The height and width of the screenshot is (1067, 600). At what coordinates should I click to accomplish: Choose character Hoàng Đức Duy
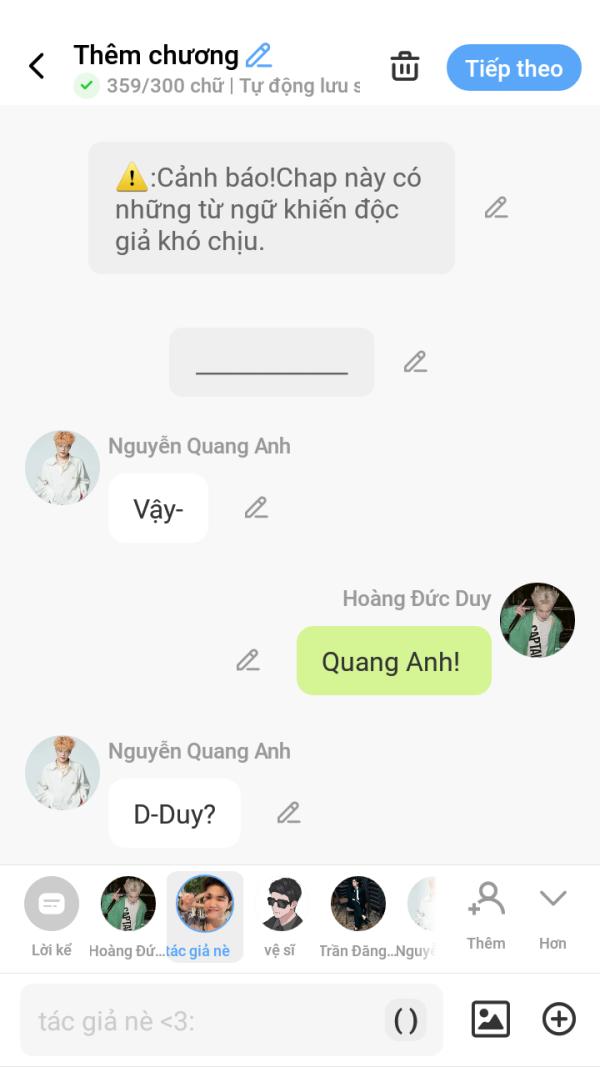(x=128, y=915)
